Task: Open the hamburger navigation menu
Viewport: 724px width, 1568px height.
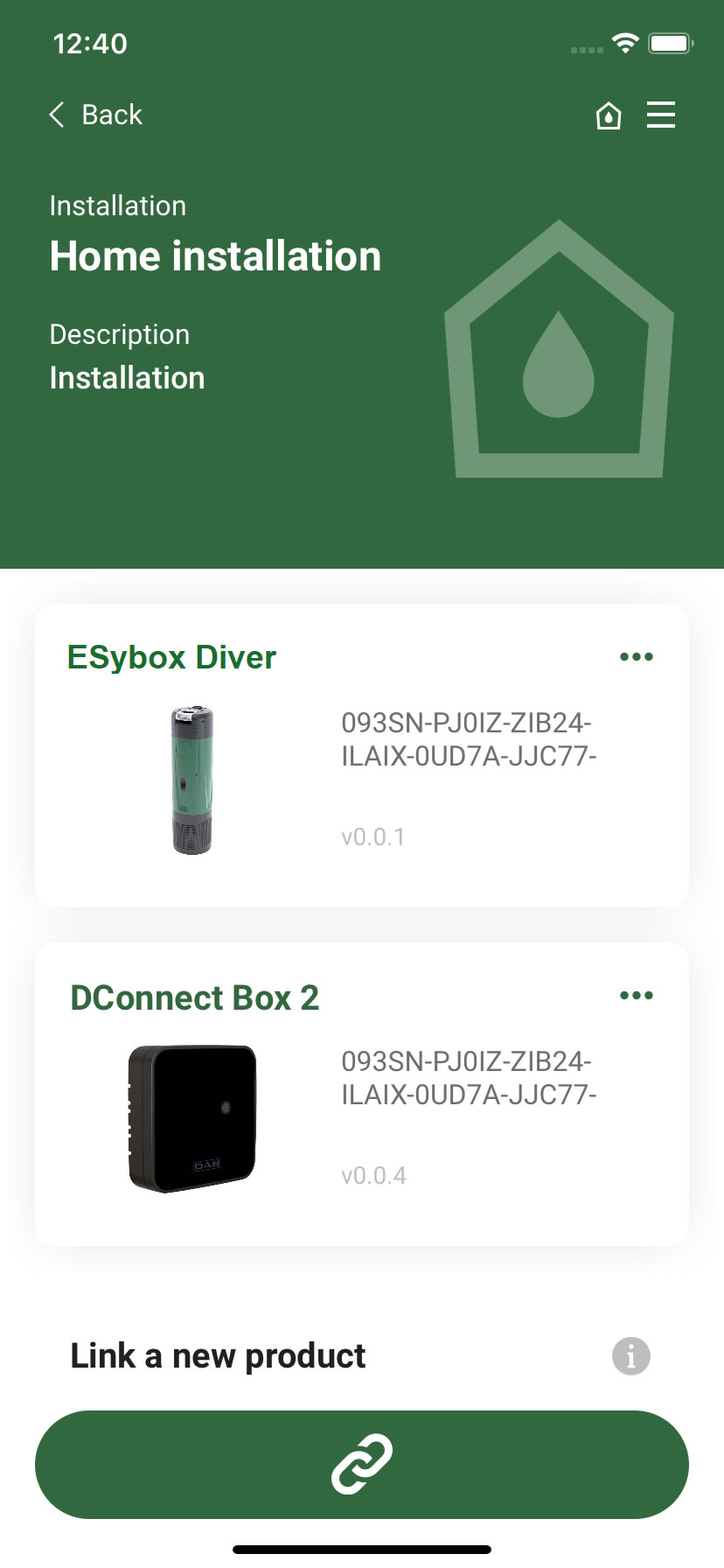Action: (661, 115)
